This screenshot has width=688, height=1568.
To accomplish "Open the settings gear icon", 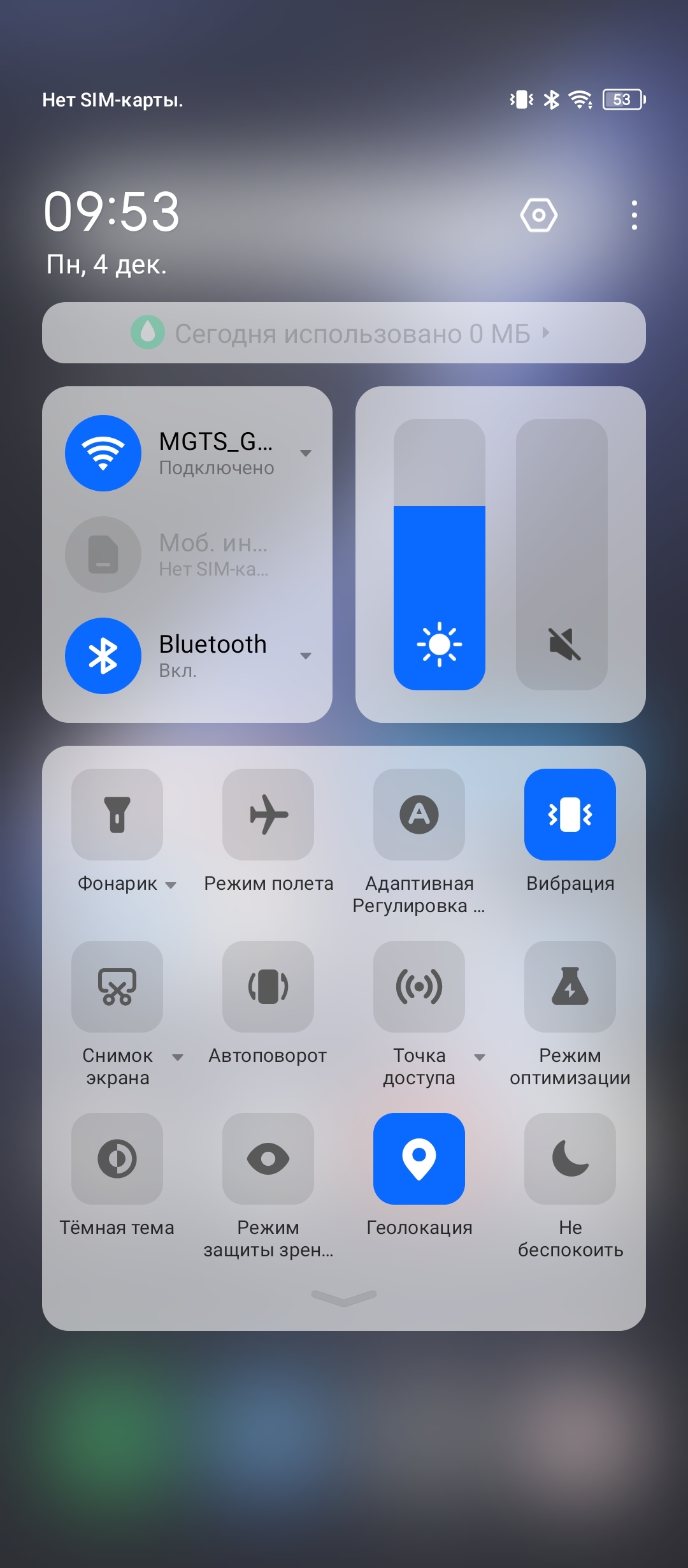I will 538,215.
